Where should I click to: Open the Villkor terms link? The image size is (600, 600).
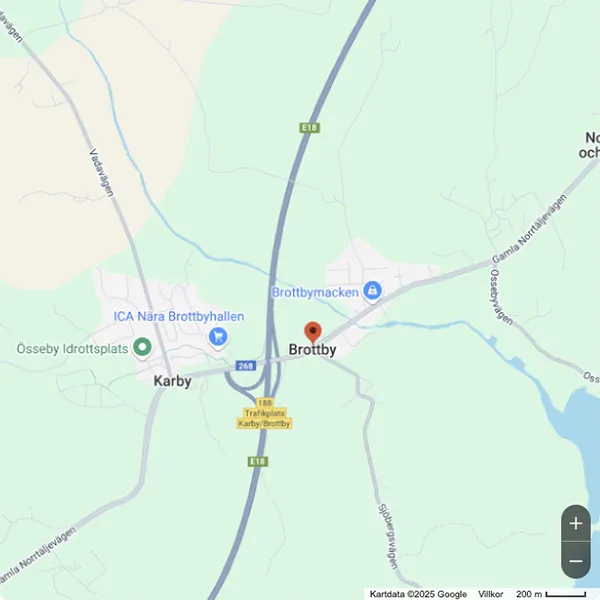pos(491,594)
